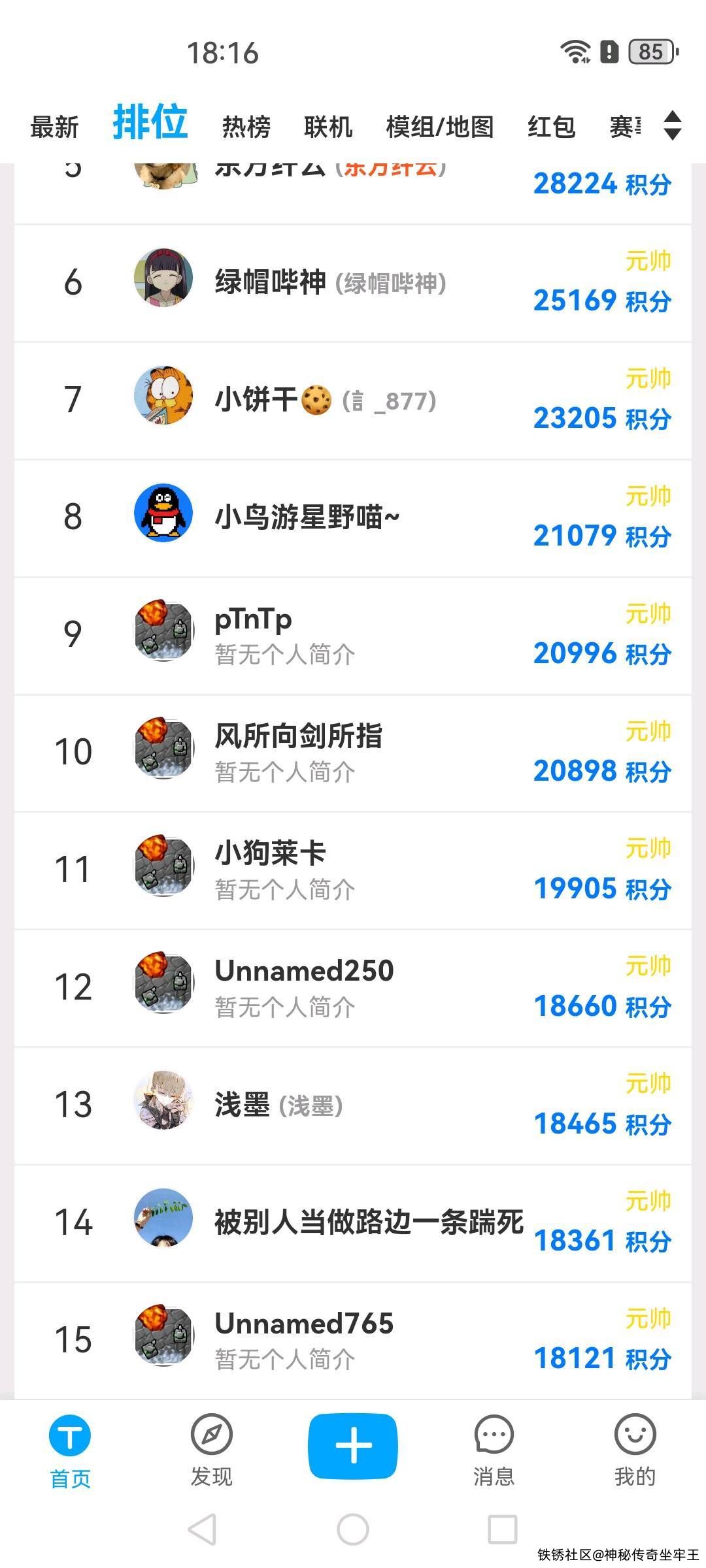The image size is (706, 1568).
Task: Open the 联机 tab
Action: tap(328, 127)
